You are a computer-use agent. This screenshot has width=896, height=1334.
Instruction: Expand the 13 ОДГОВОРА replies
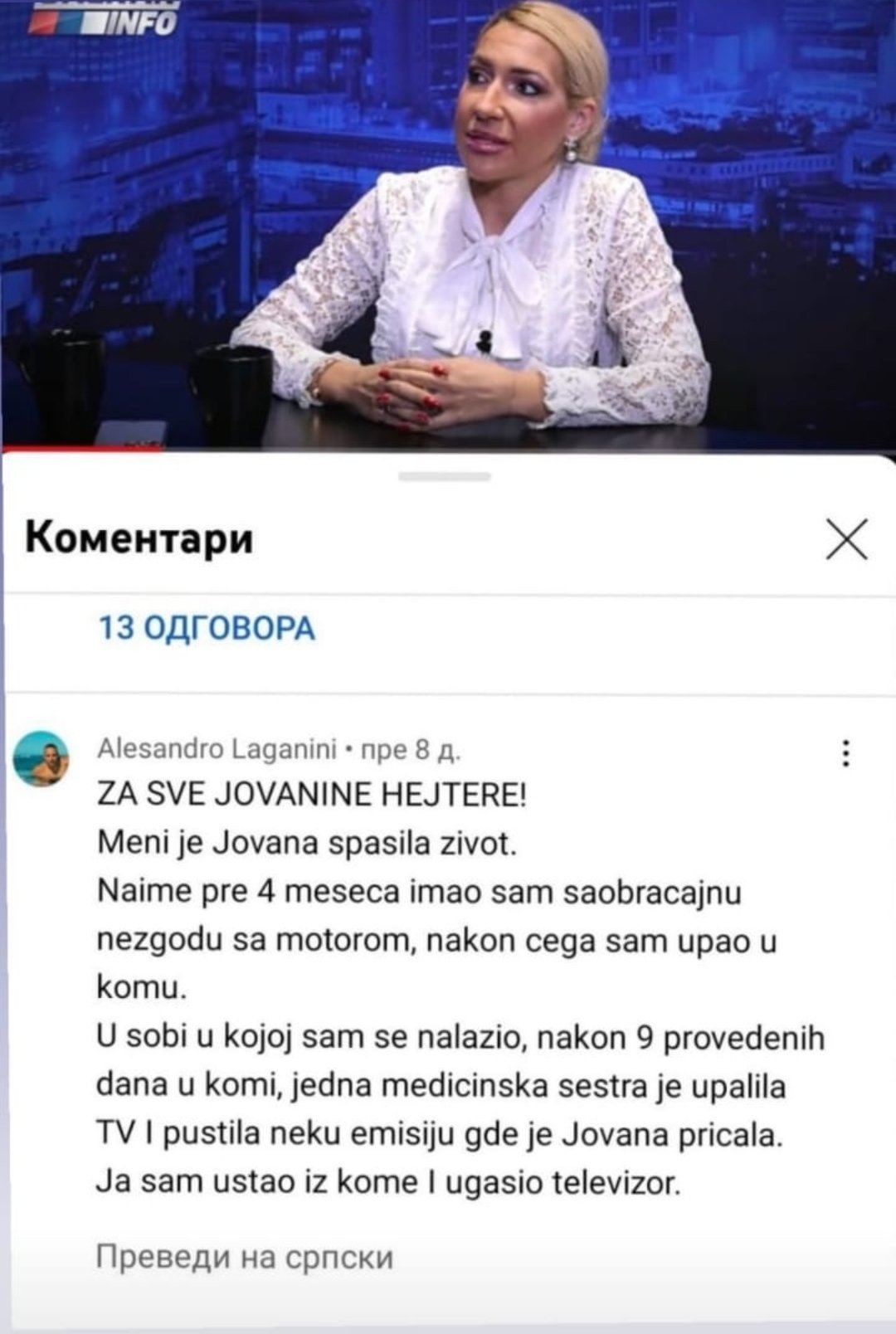(207, 628)
